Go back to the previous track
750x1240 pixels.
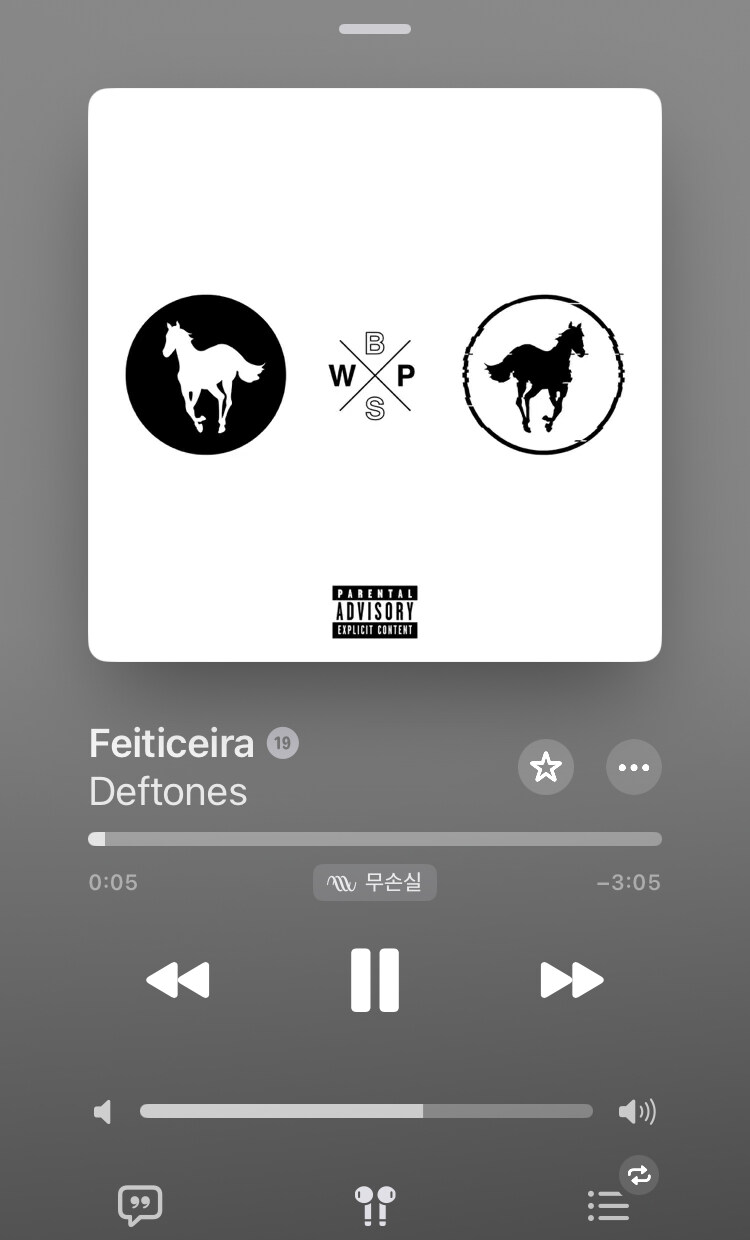tap(178, 980)
